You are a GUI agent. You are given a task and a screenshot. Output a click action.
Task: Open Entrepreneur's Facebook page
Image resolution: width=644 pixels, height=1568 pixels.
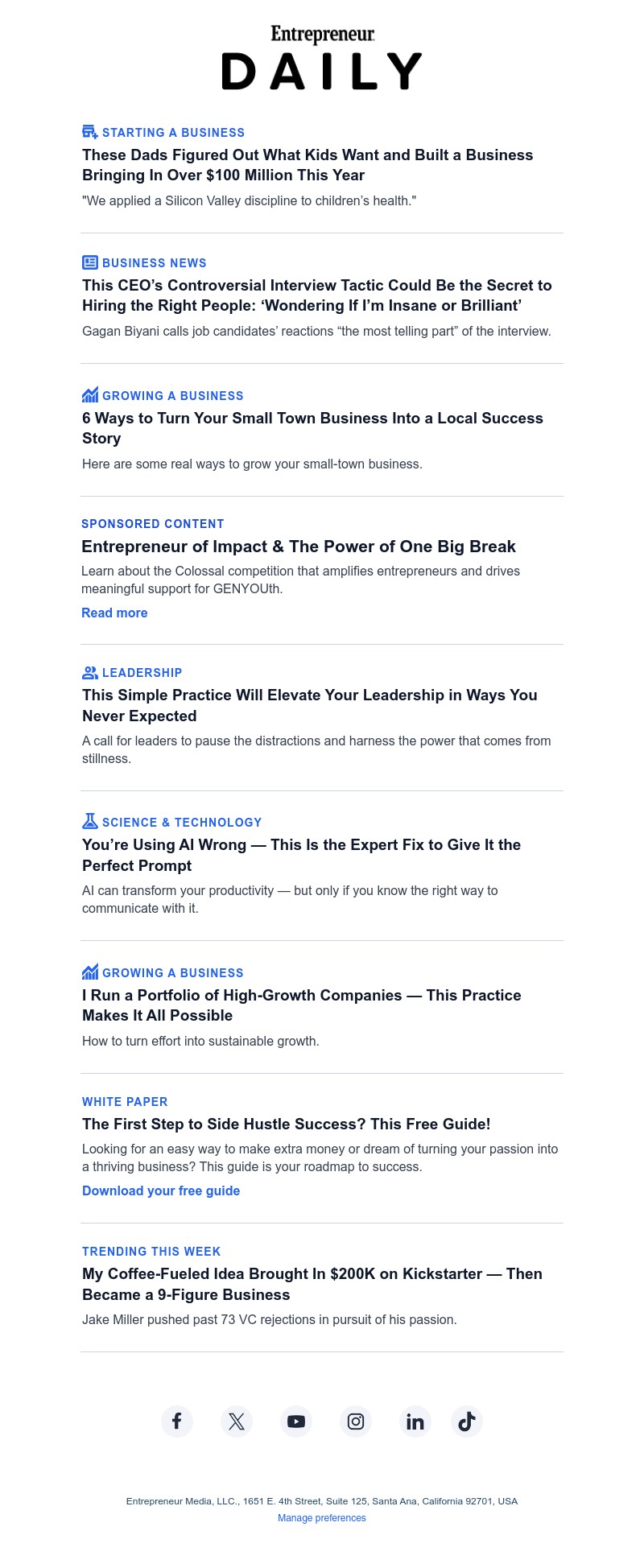pyautogui.click(x=176, y=1422)
